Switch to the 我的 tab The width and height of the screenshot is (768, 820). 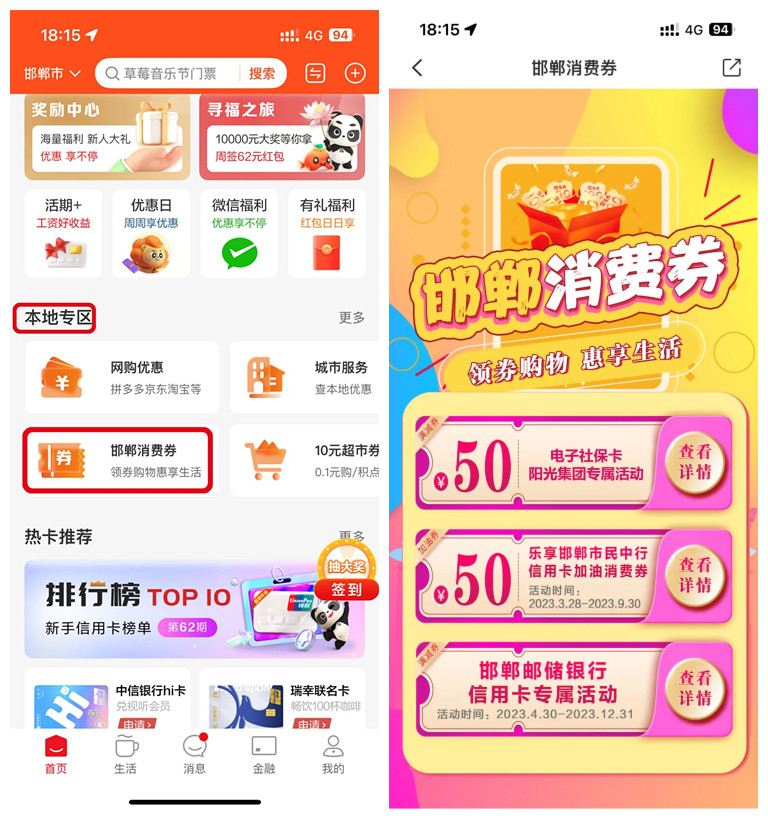(333, 755)
